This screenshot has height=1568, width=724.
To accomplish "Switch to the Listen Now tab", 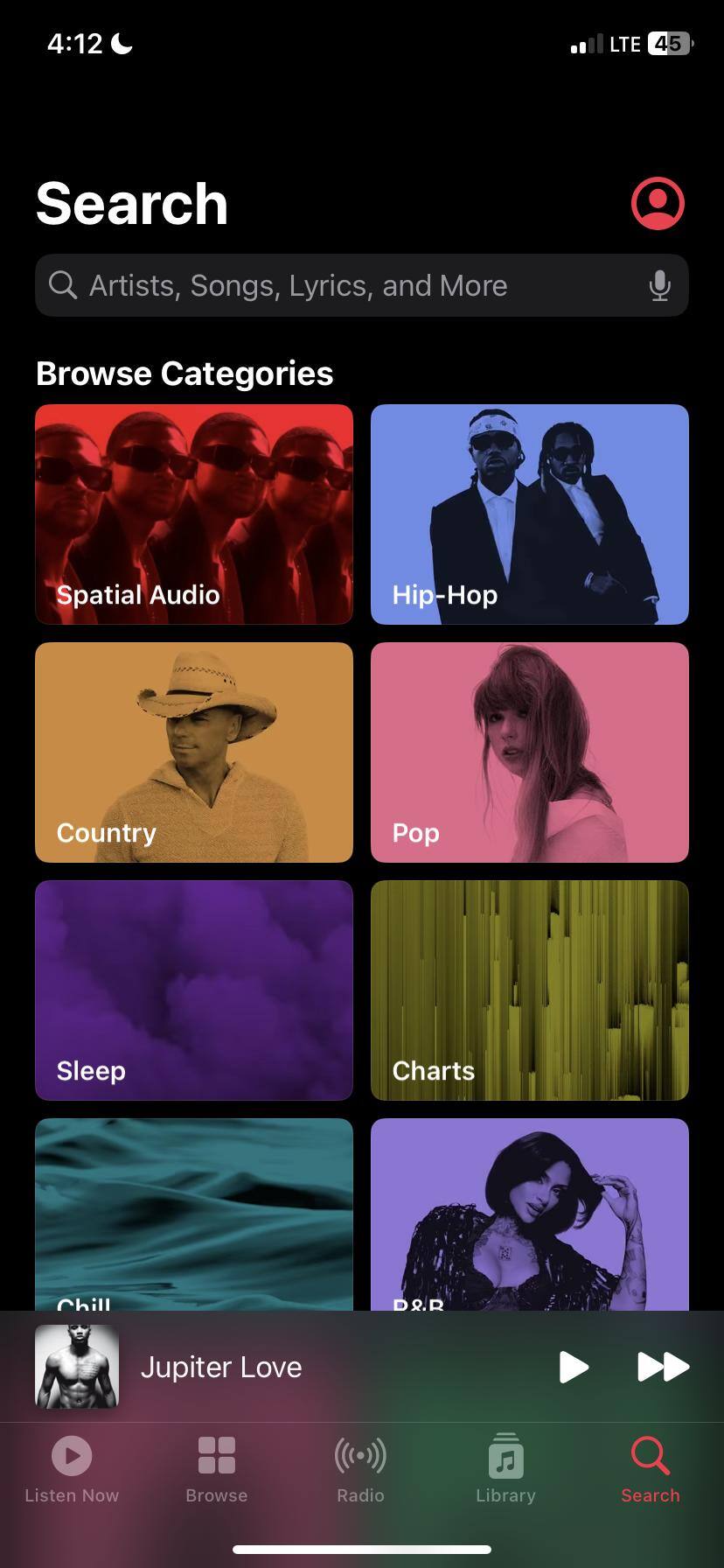I will point(72,1470).
